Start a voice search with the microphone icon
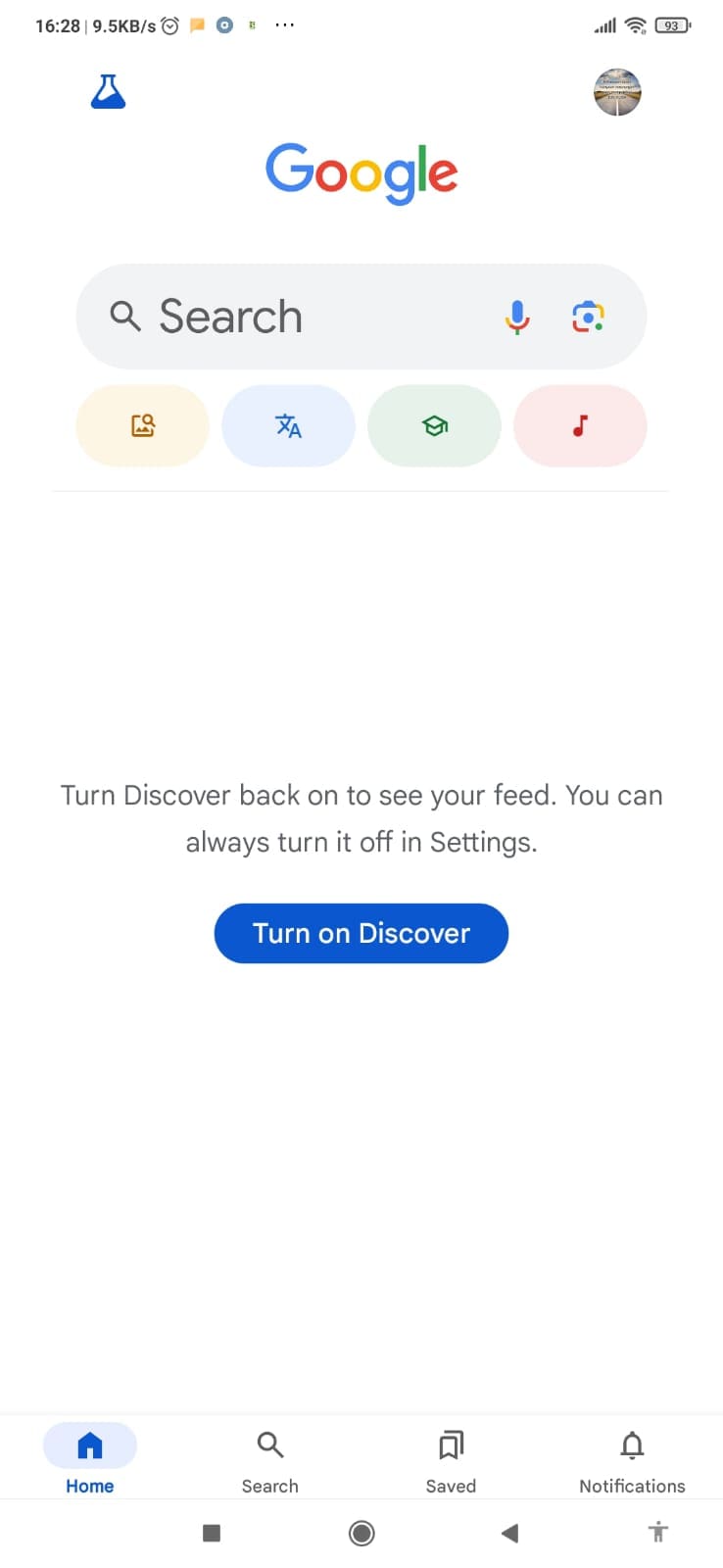This screenshot has width=723, height=1568. pyautogui.click(x=516, y=317)
